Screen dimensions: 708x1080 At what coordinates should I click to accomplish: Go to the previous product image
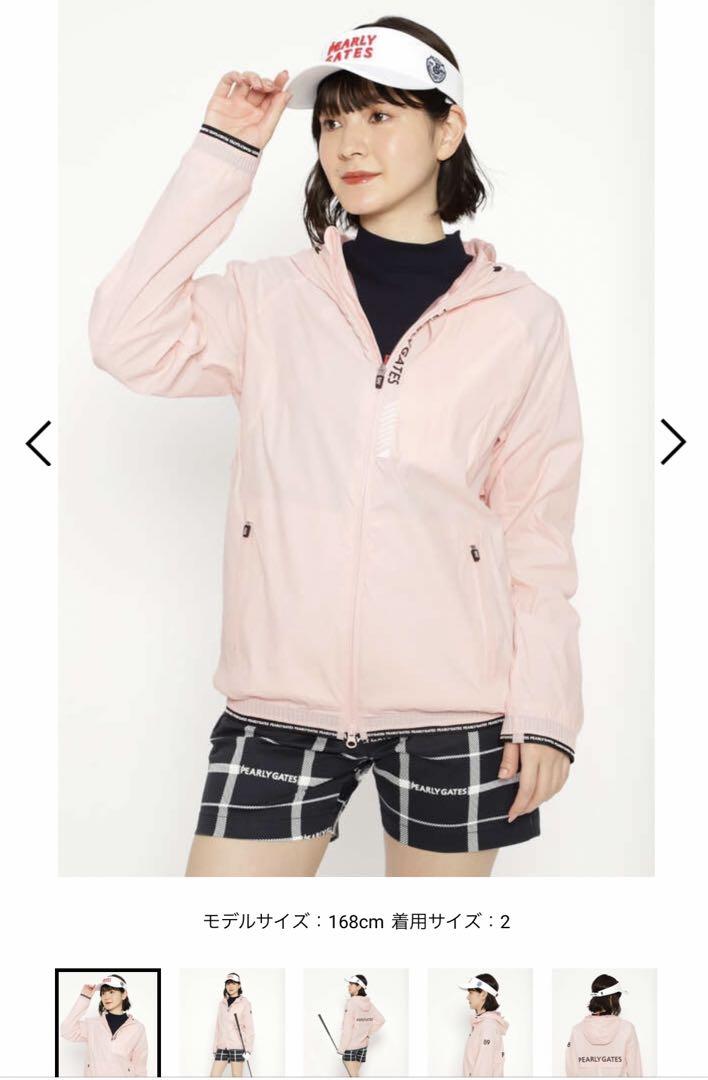tap(38, 442)
